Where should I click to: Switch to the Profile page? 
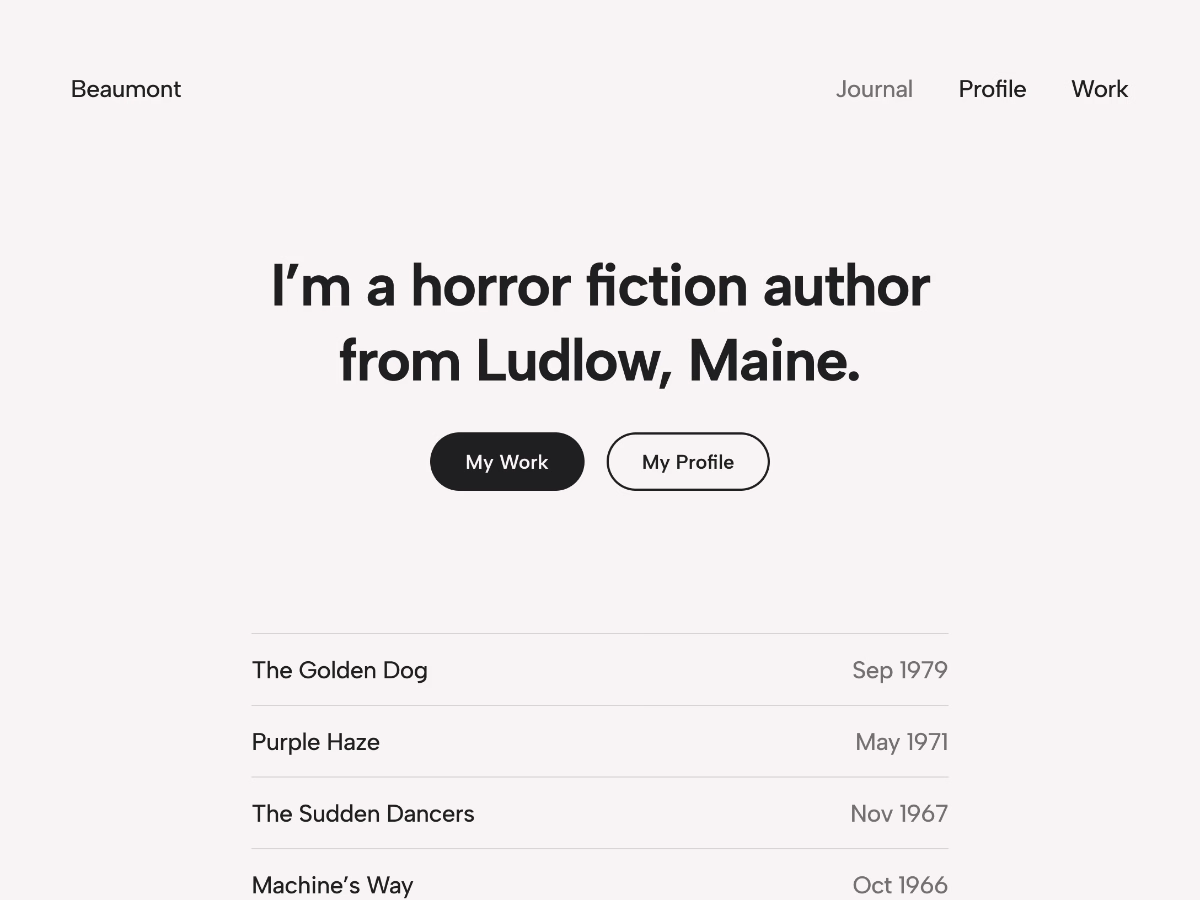pos(992,89)
